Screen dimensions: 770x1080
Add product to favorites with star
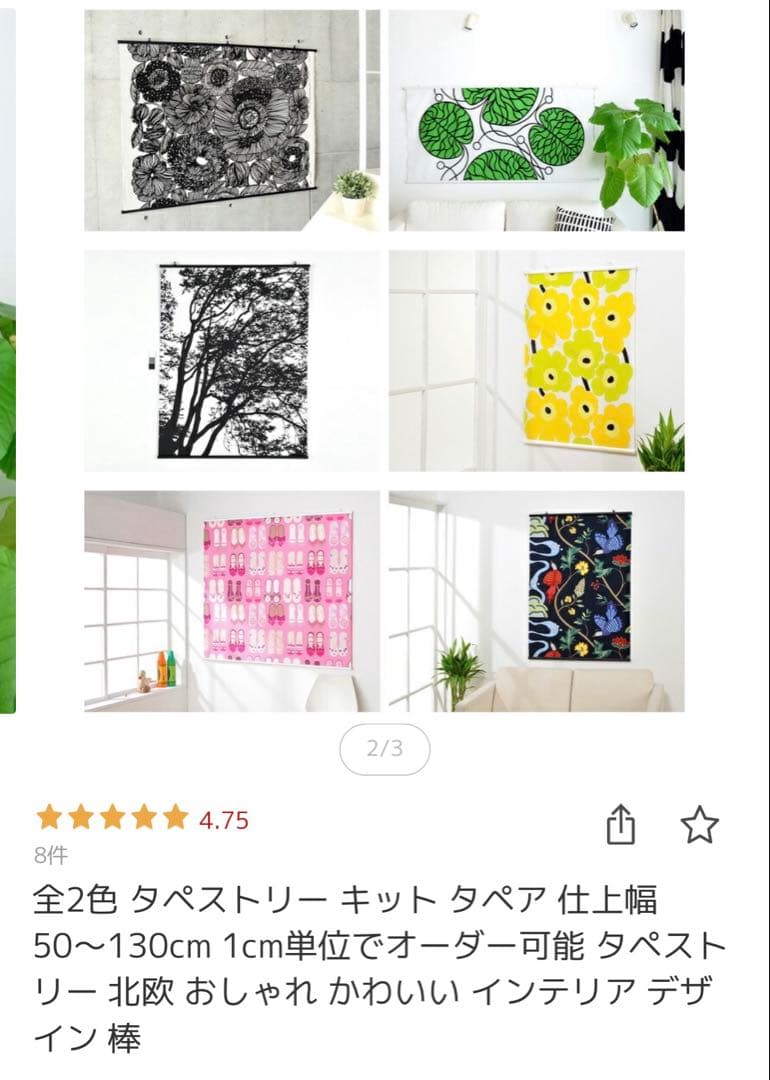pos(700,826)
